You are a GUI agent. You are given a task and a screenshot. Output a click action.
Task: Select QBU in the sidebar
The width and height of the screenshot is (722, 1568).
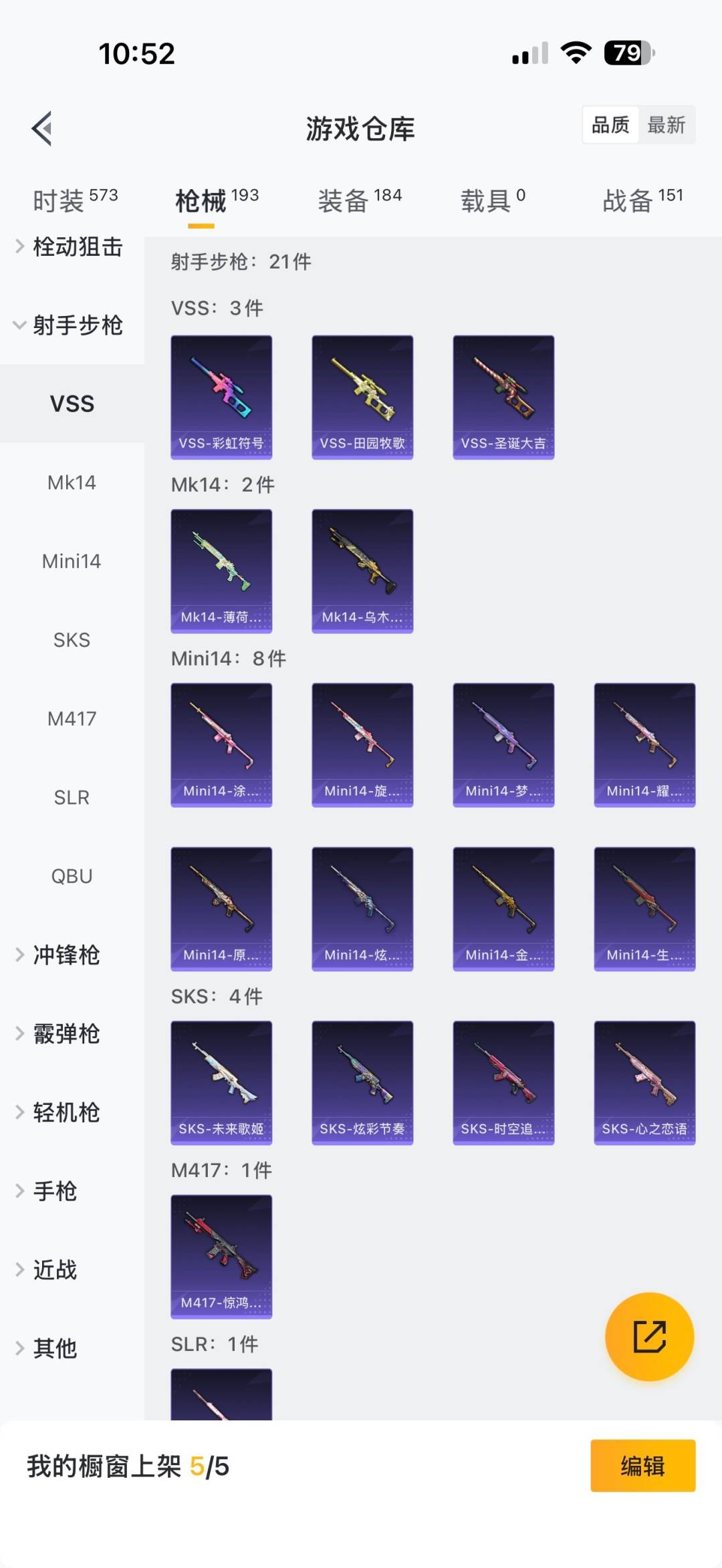click(72, 876)
